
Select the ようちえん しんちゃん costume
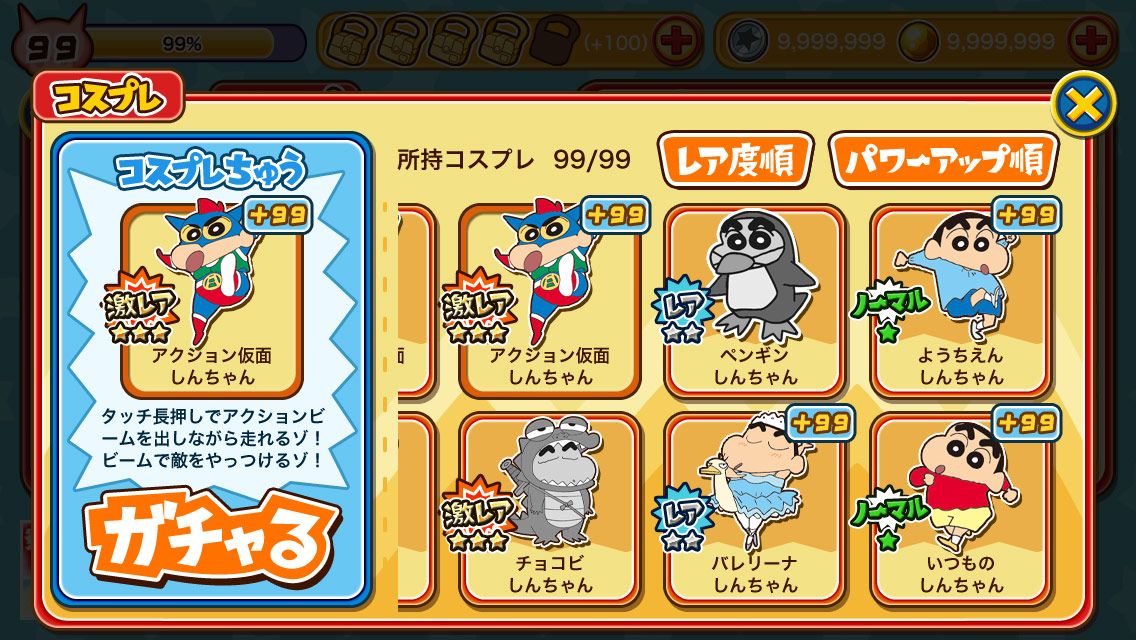point(960,300)
